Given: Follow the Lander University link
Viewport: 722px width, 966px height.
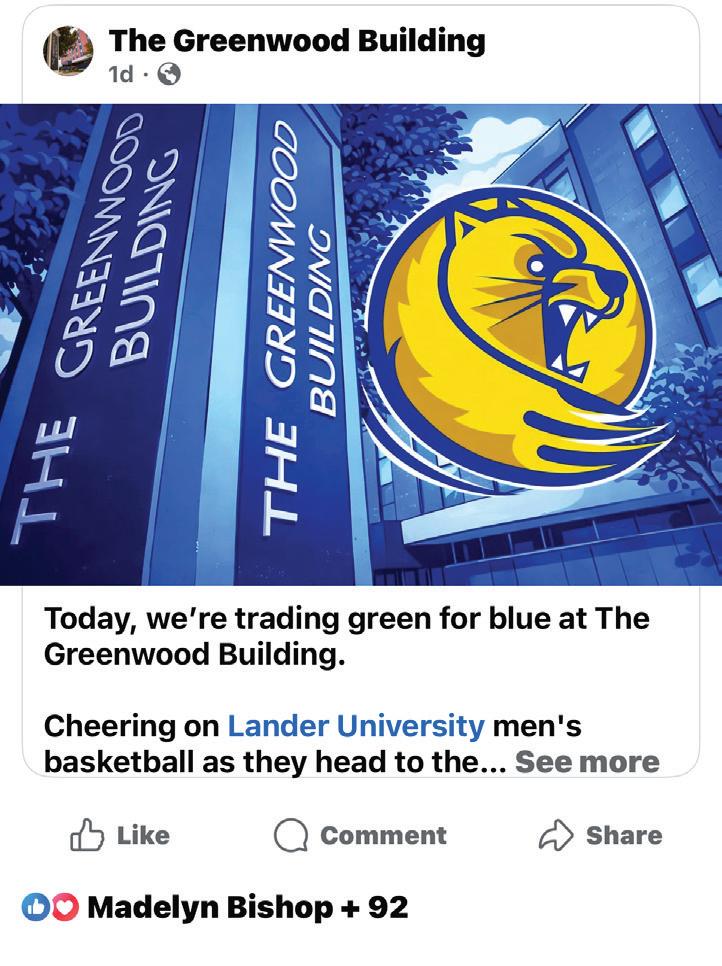Looking at the screenshot, I should point(356,726).
